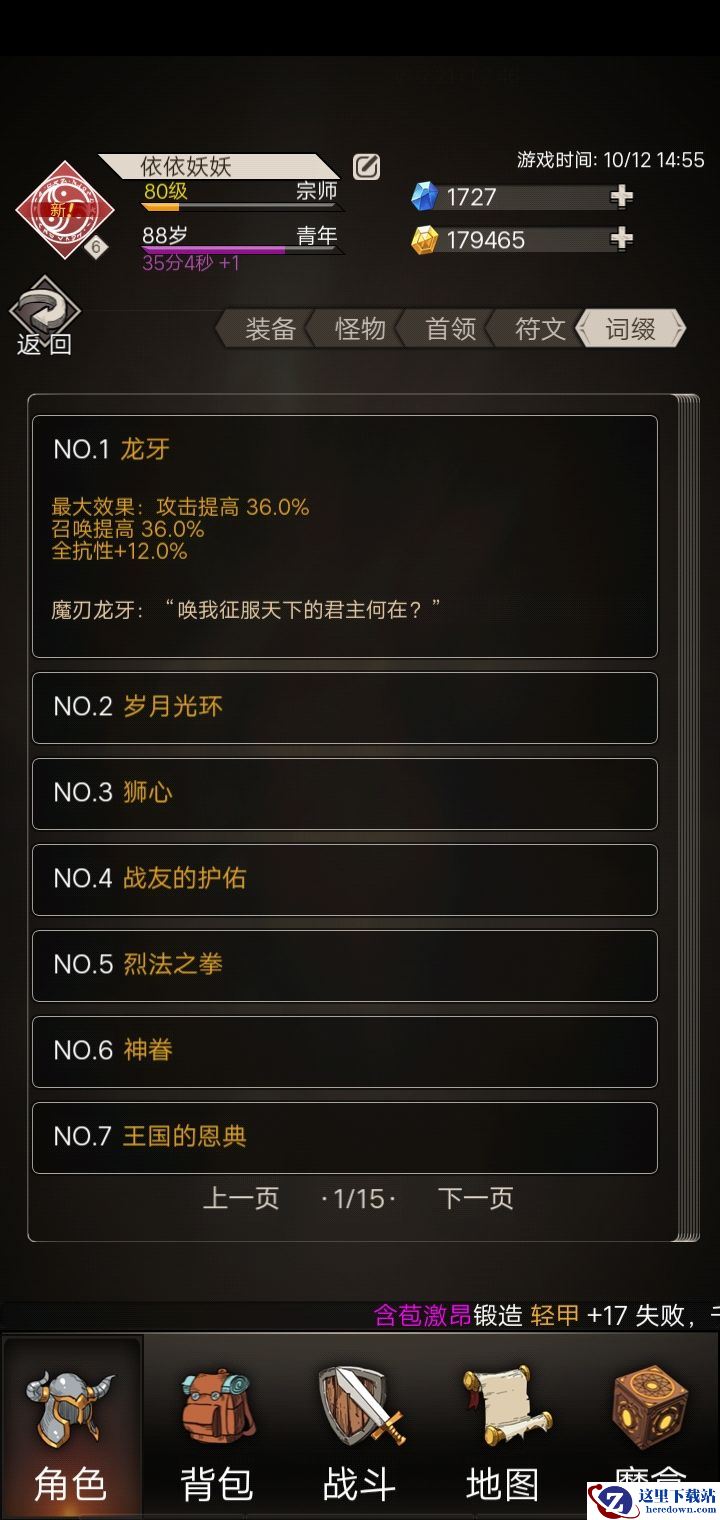Image resolution: width=720 pixels, height=1520 pixels.
Task: Add more gold with the plus
Action: 621,239
